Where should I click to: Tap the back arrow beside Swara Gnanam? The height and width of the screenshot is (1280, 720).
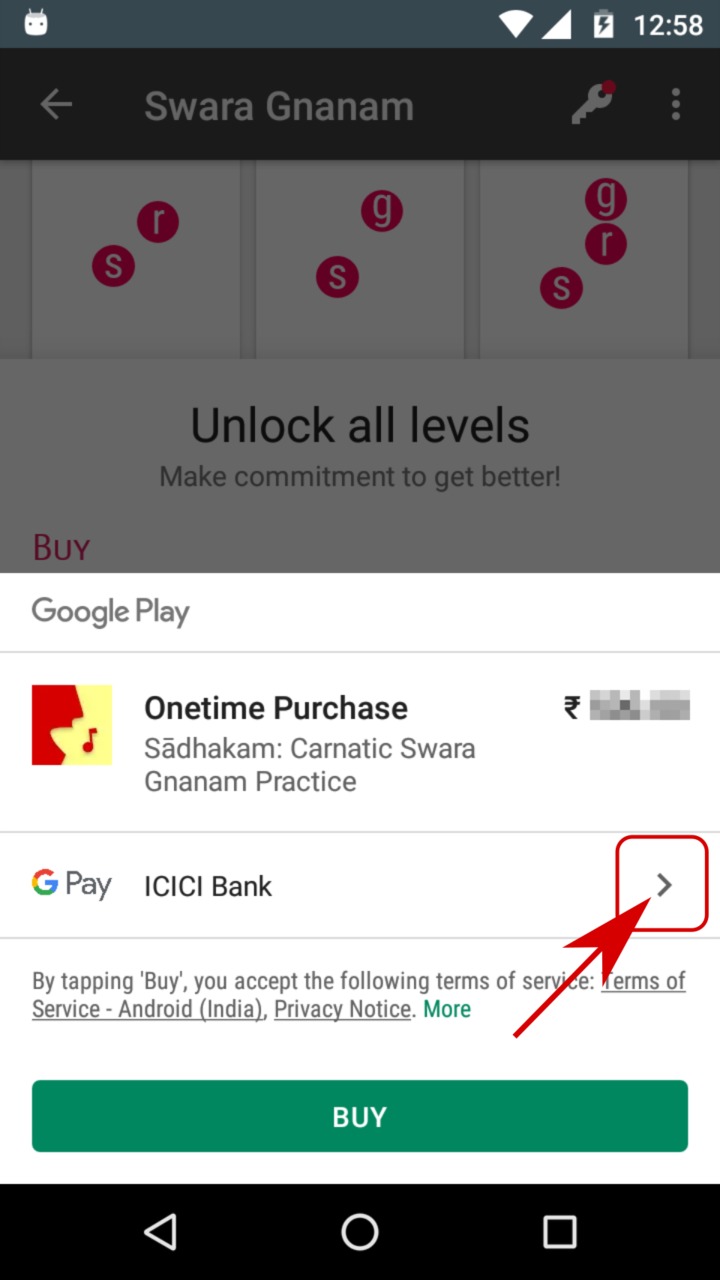(x=56, y=104)
